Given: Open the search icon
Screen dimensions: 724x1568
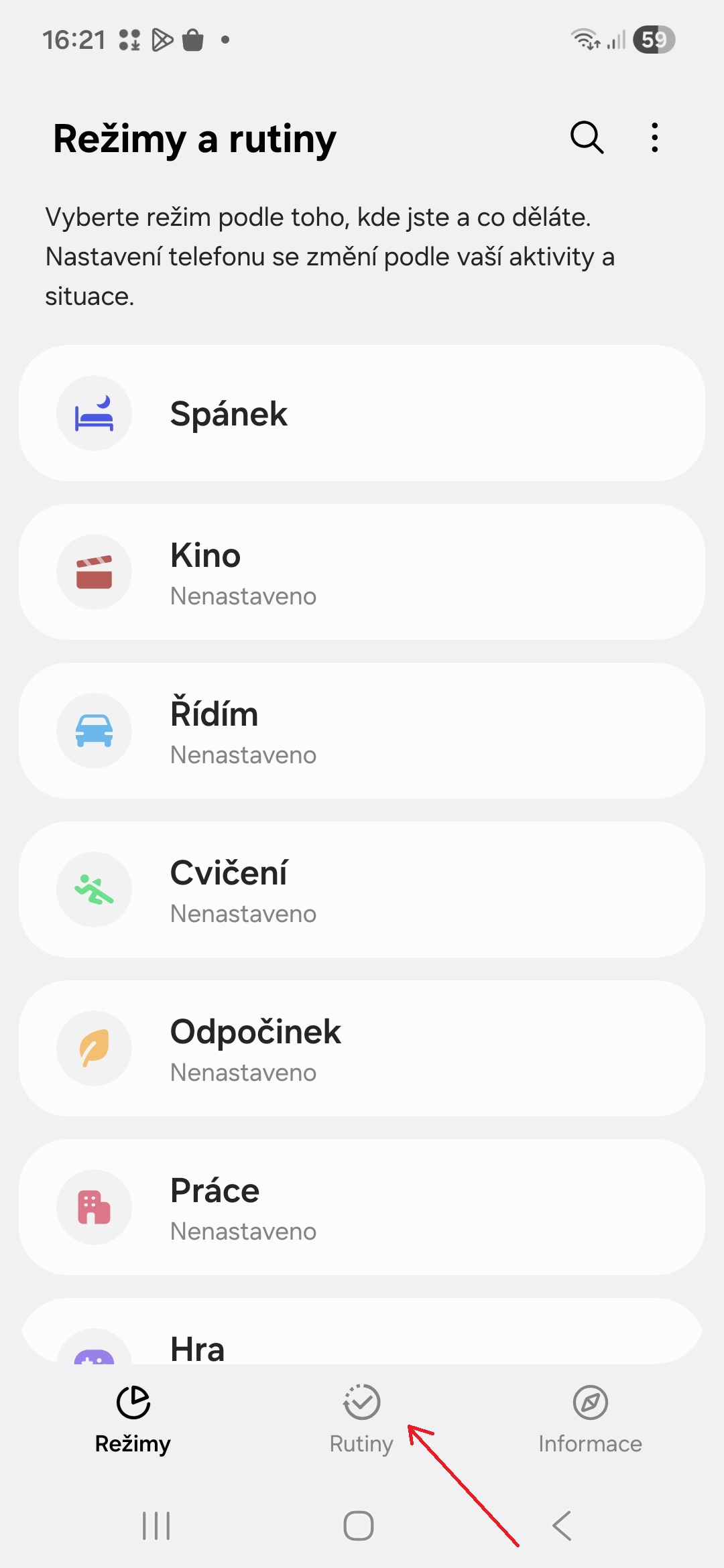Looking at the screenshot, I should [x=587, y=138].
